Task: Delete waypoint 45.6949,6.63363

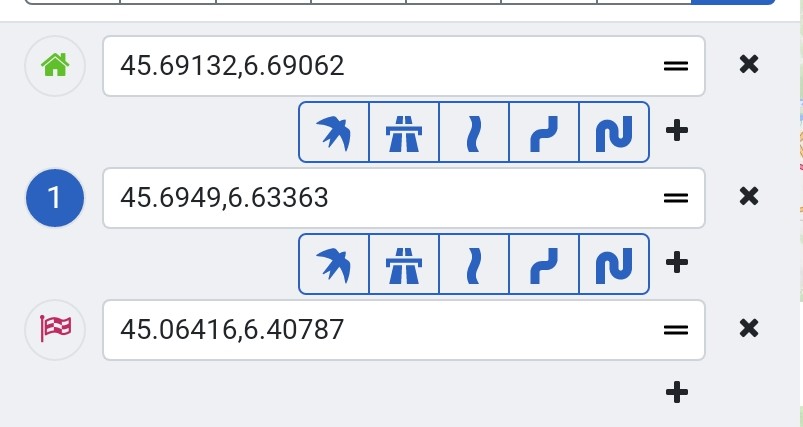Action: tap(748, 197)
